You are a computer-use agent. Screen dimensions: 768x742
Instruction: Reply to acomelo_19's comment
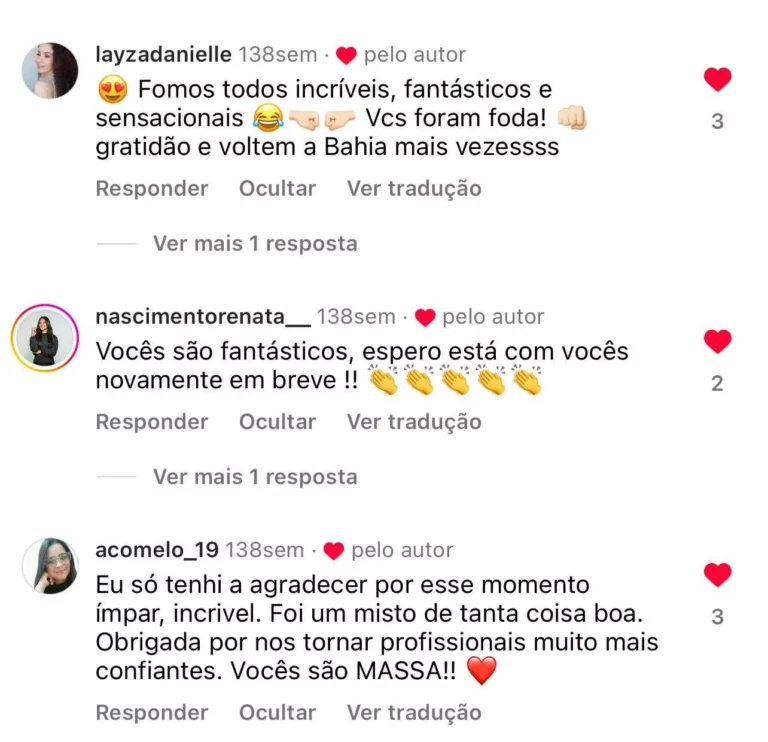pyautogui.click(x=152, y=713)
